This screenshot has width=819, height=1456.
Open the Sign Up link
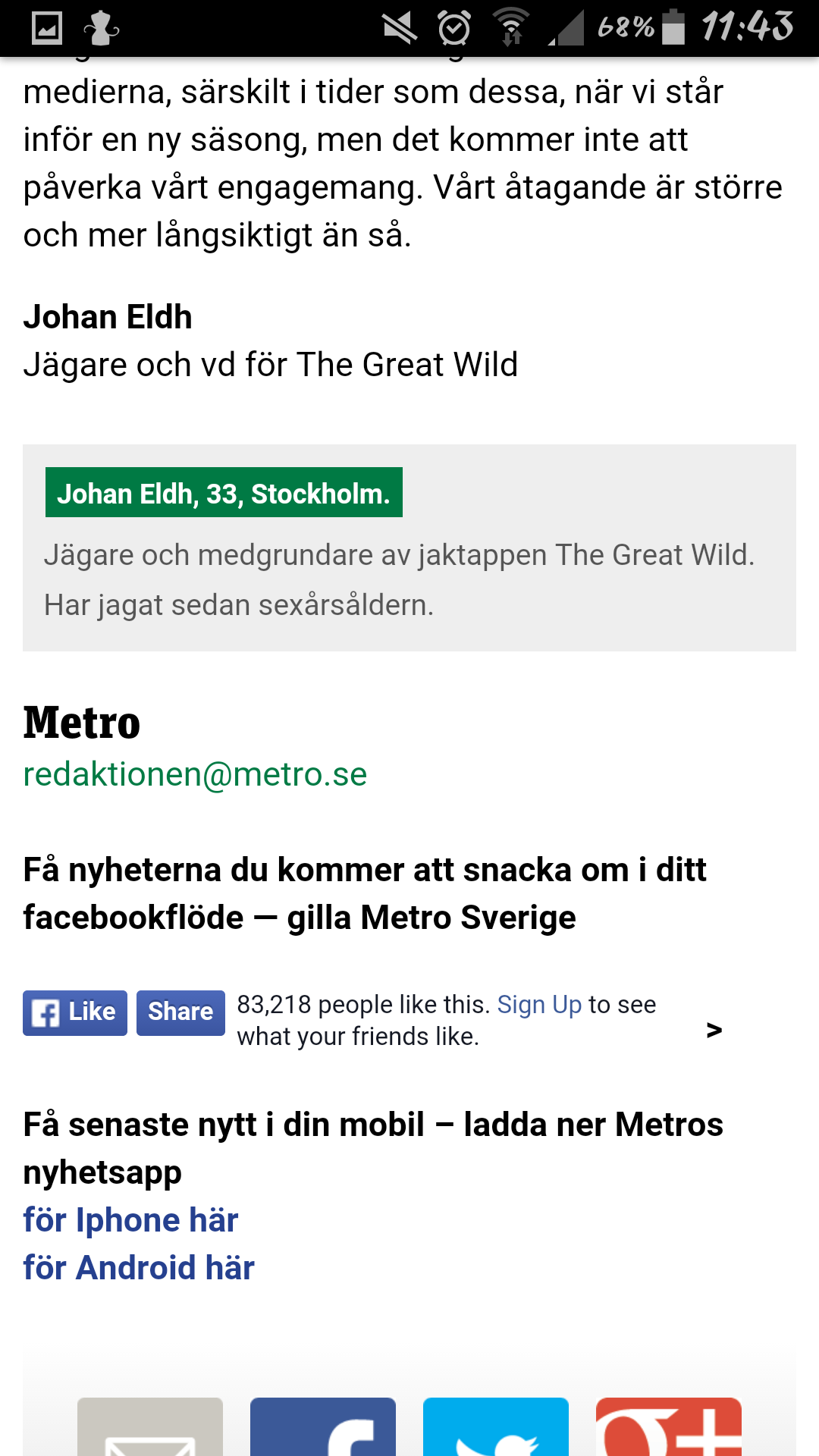(539, 1004)
